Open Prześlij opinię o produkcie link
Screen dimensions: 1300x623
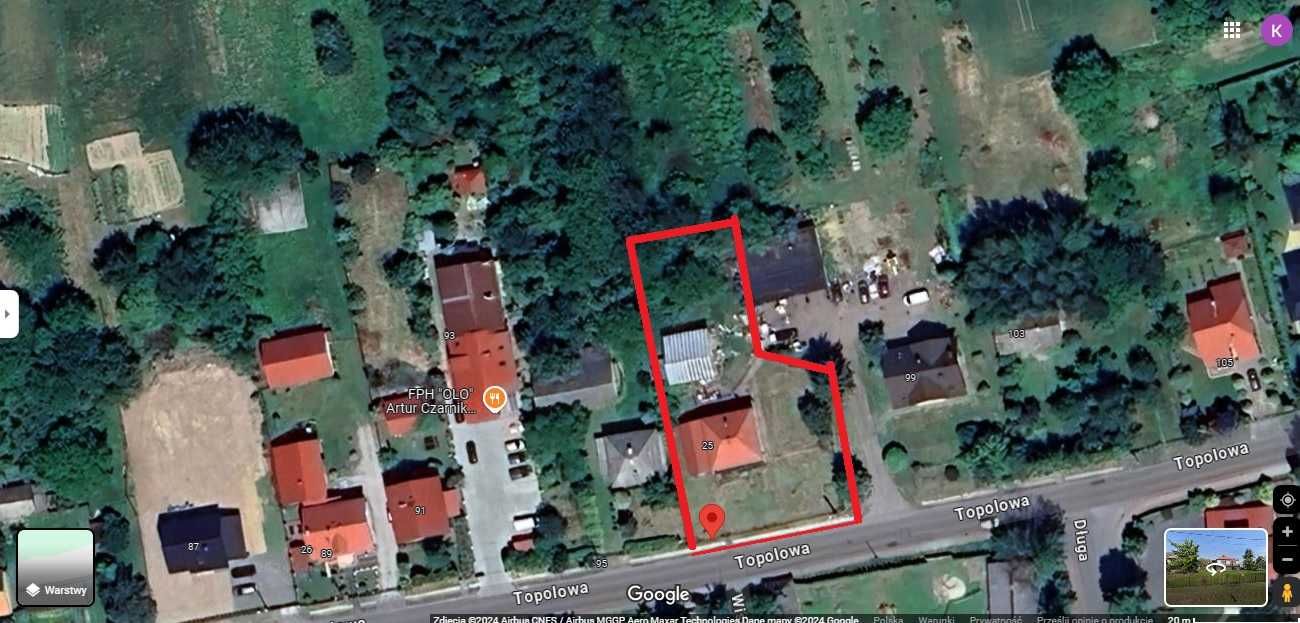(x=1095, y=619)
